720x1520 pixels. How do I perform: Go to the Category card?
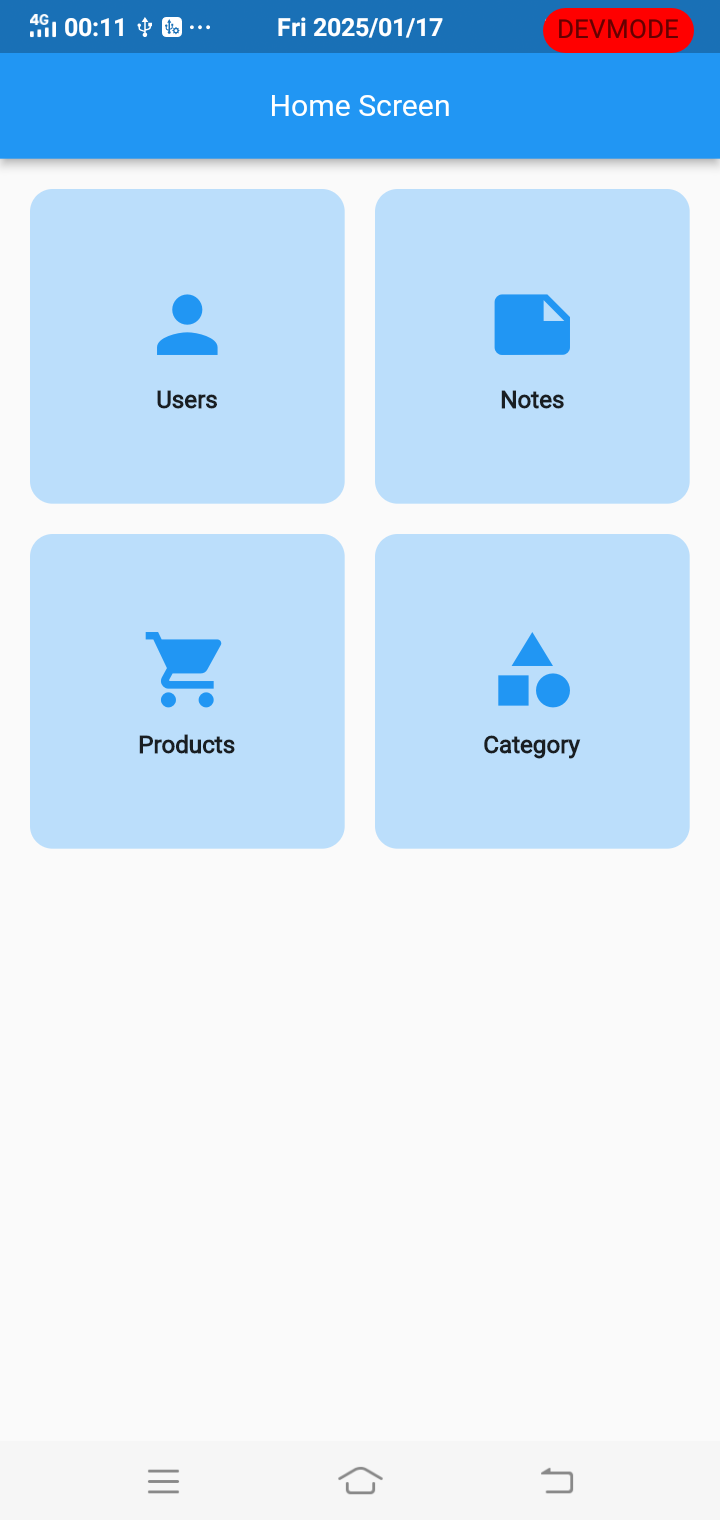532,691
